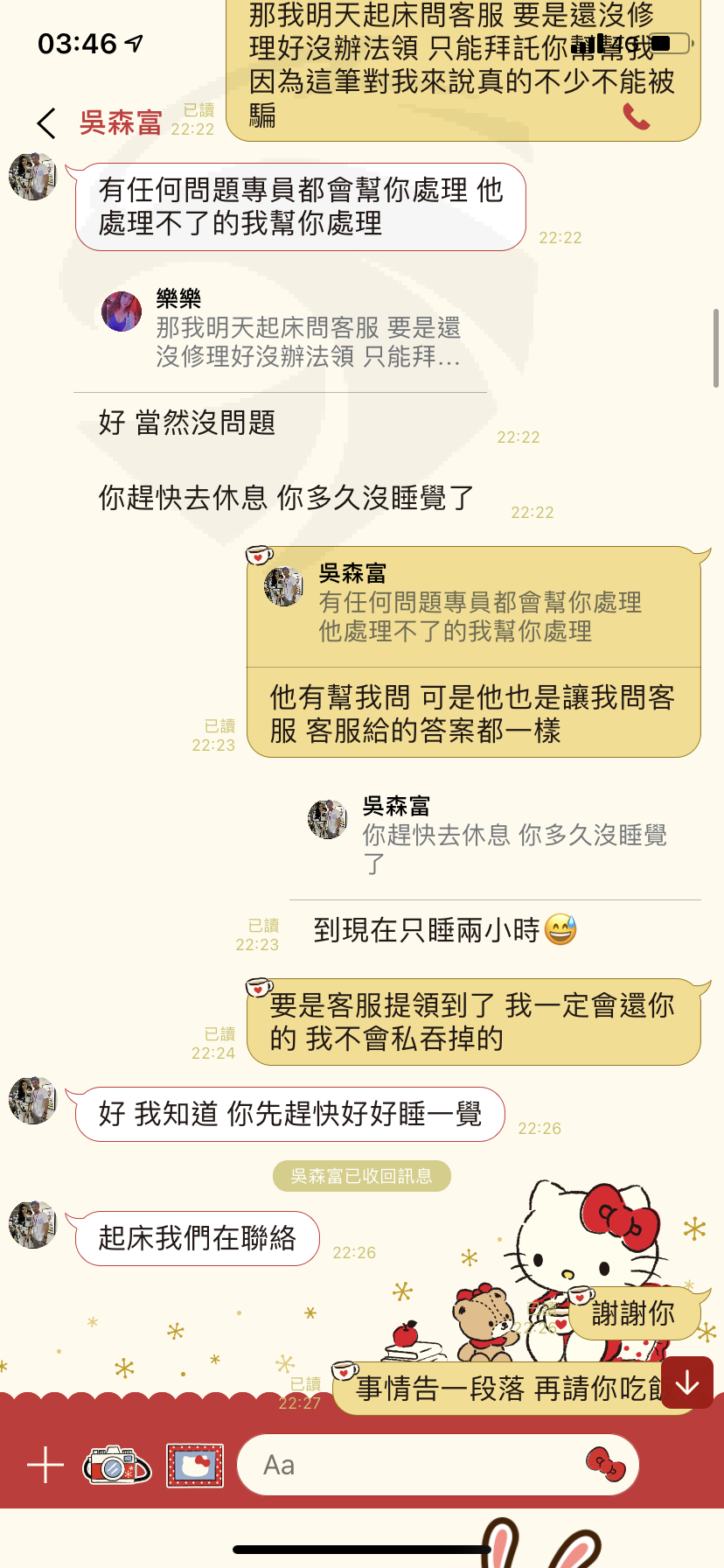Go back from chat with 吳森富
Viewport: 724px width, 1568px height.
tap(46, 123)
